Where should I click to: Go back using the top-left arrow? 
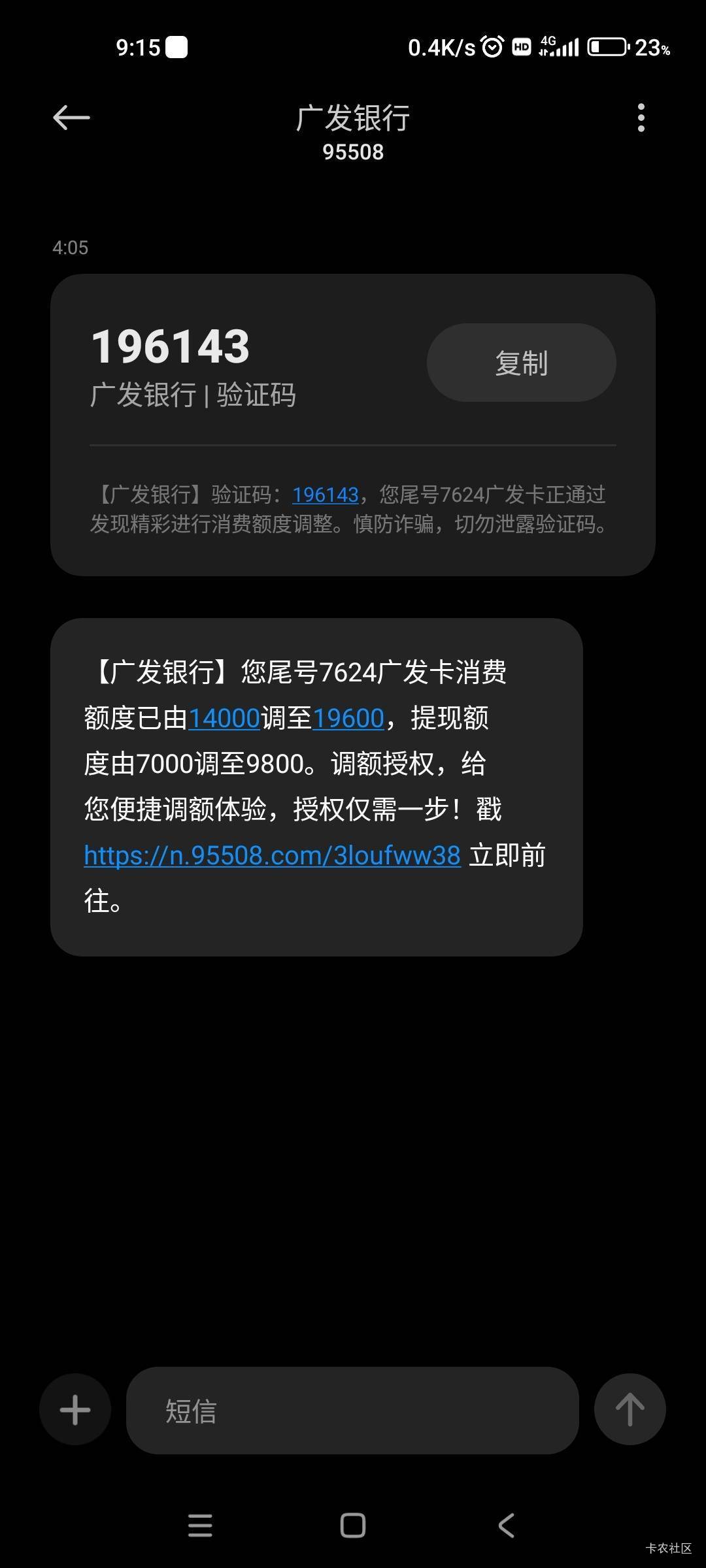(x=71, y=118)
